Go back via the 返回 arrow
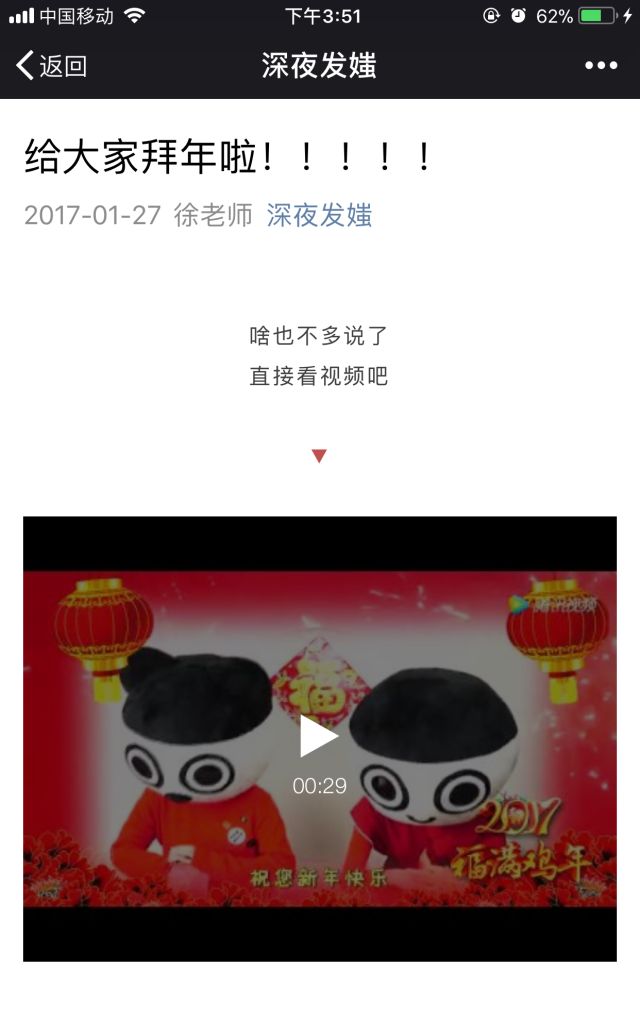The width and height of the screenshot is (640, 1015). click(x=50, y=66)
